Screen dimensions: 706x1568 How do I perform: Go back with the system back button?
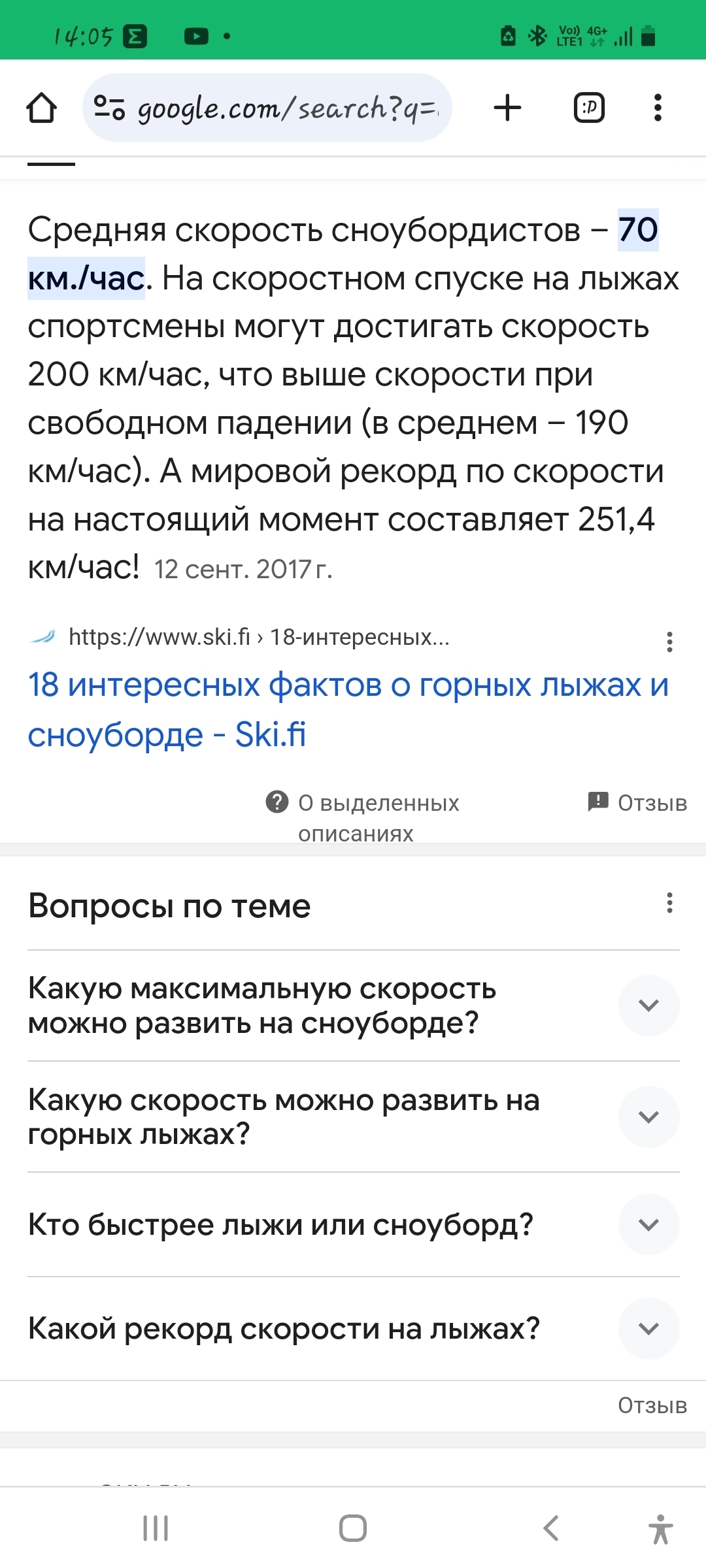551,1528
